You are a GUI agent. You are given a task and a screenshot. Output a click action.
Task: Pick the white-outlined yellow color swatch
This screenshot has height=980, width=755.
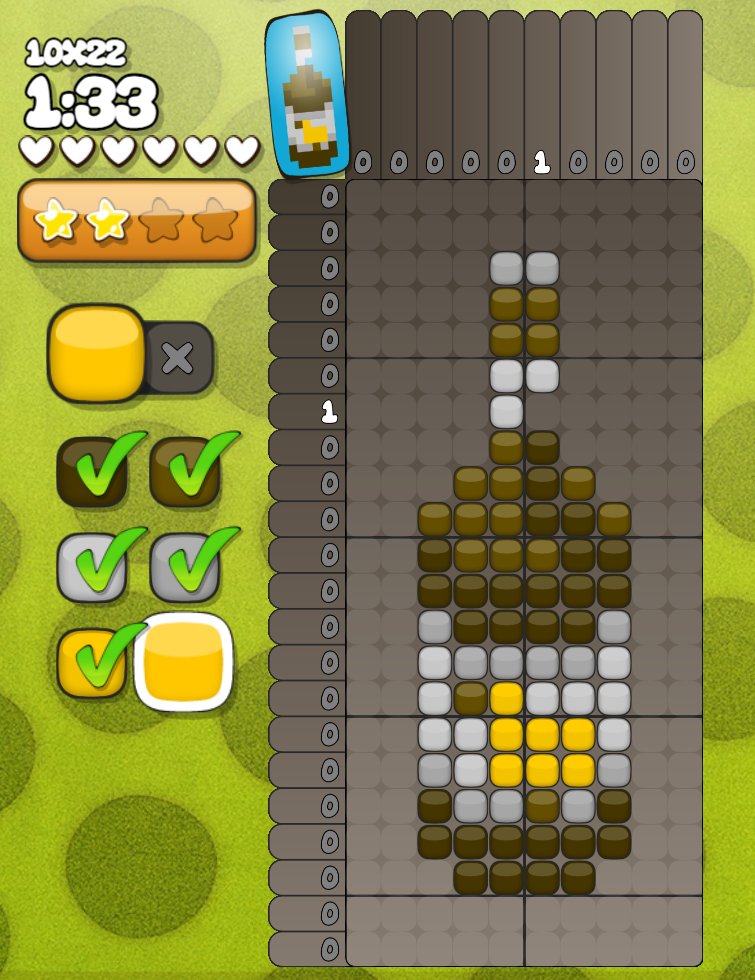click(x=184, y=662)
